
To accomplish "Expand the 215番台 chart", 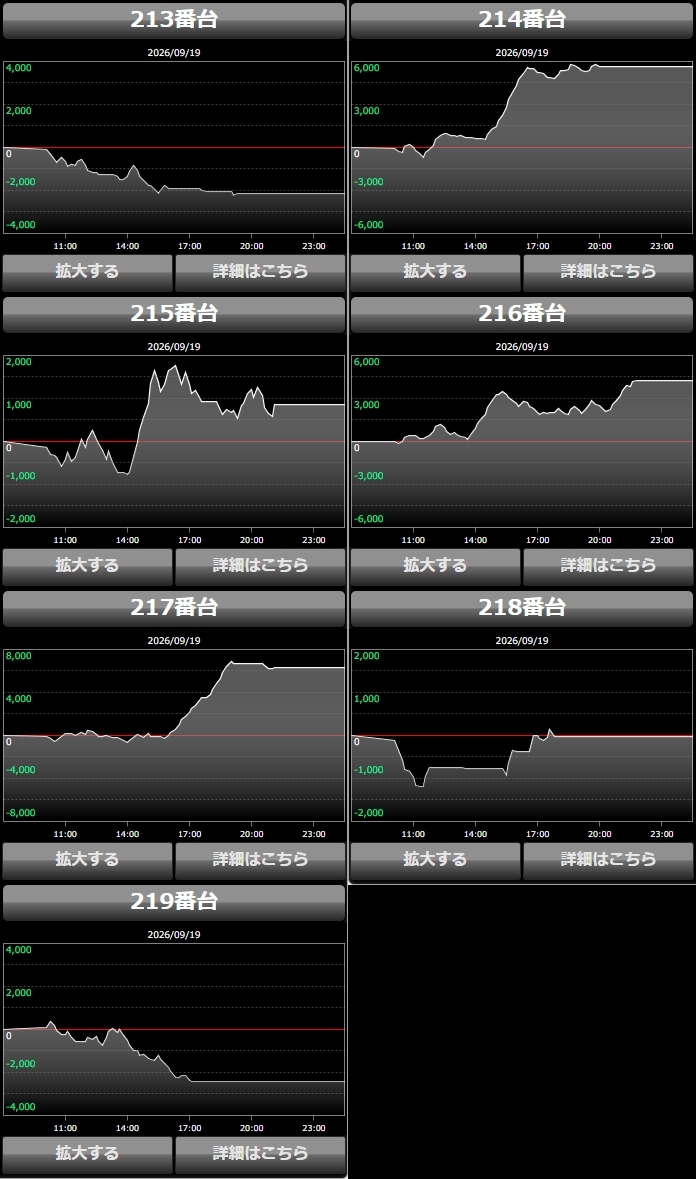I will 87,566.
